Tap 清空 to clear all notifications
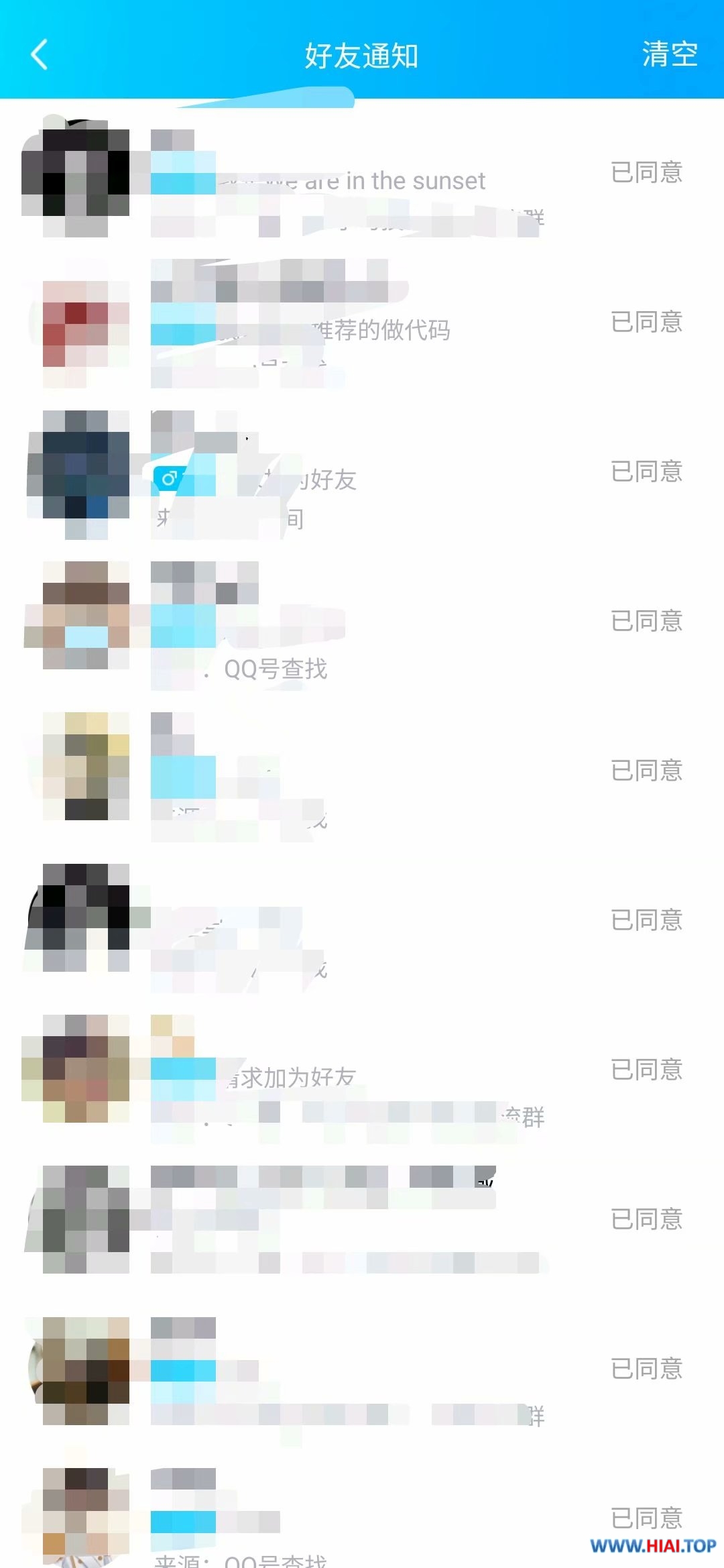 click(x=669, y=55)
